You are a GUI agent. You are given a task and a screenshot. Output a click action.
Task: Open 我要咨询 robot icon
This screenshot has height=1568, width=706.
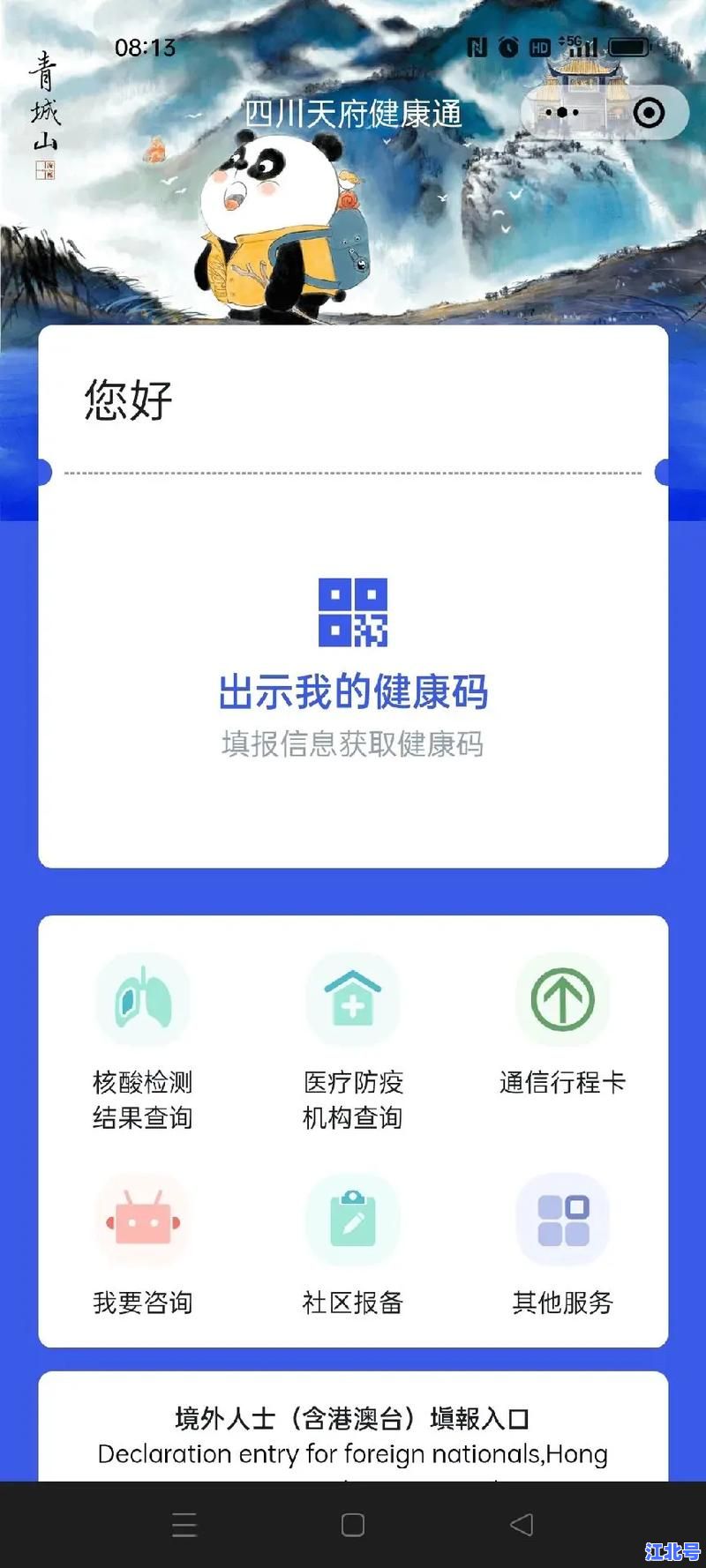coord(143,1219)
